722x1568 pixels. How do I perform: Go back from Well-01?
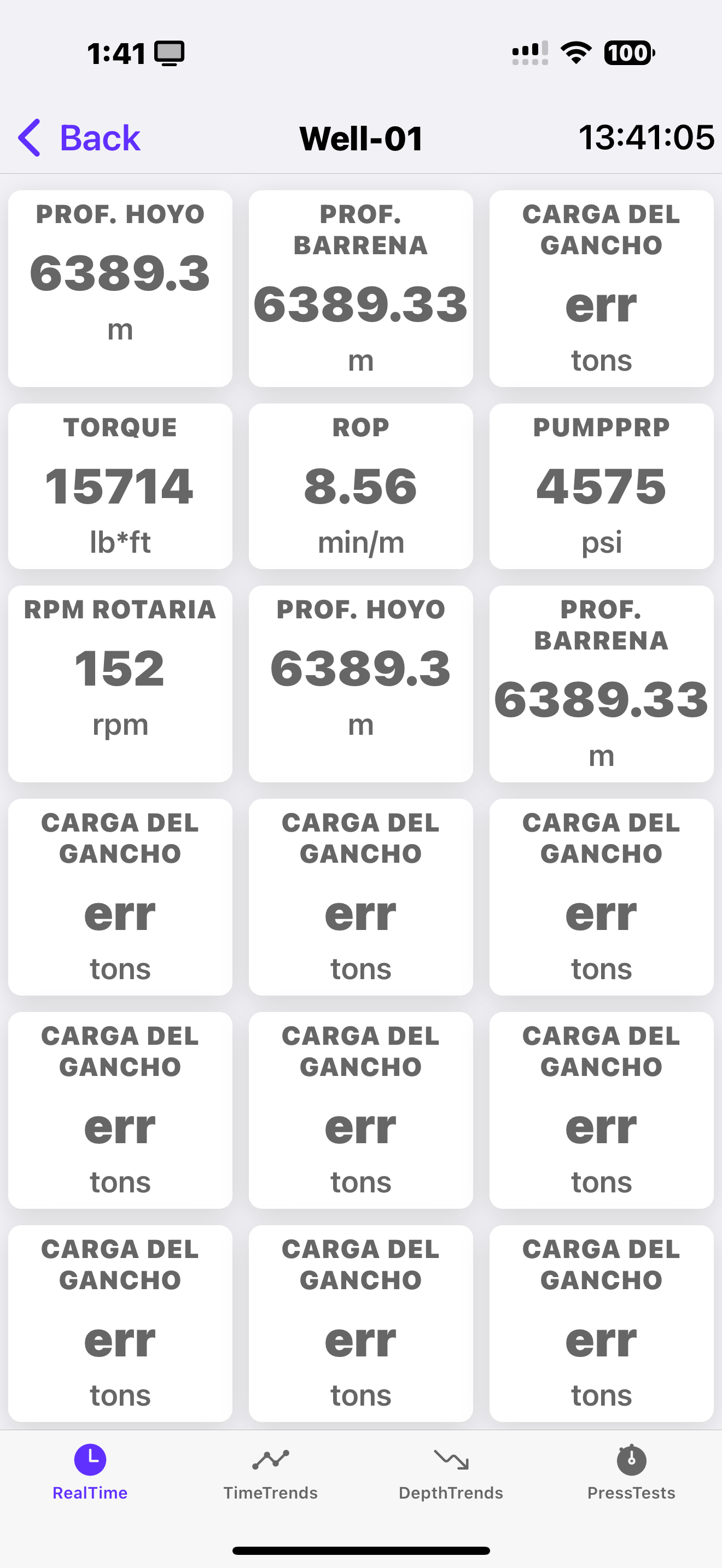(79, 138)
